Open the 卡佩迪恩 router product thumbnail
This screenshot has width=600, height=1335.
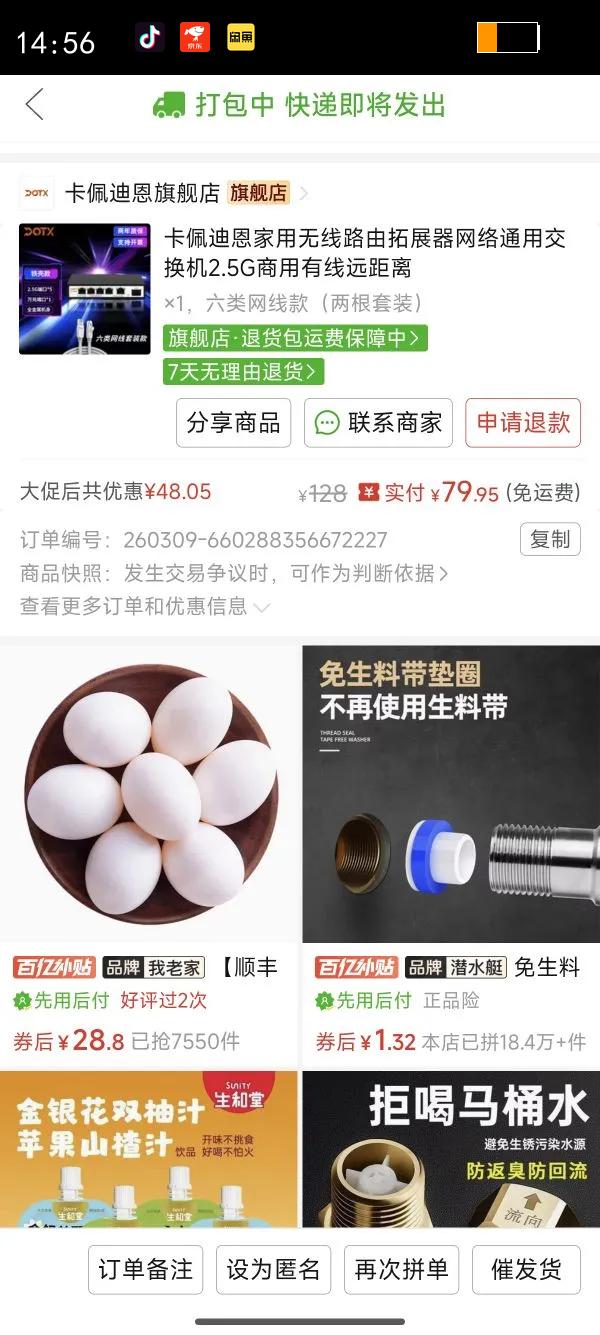(85, 288)
